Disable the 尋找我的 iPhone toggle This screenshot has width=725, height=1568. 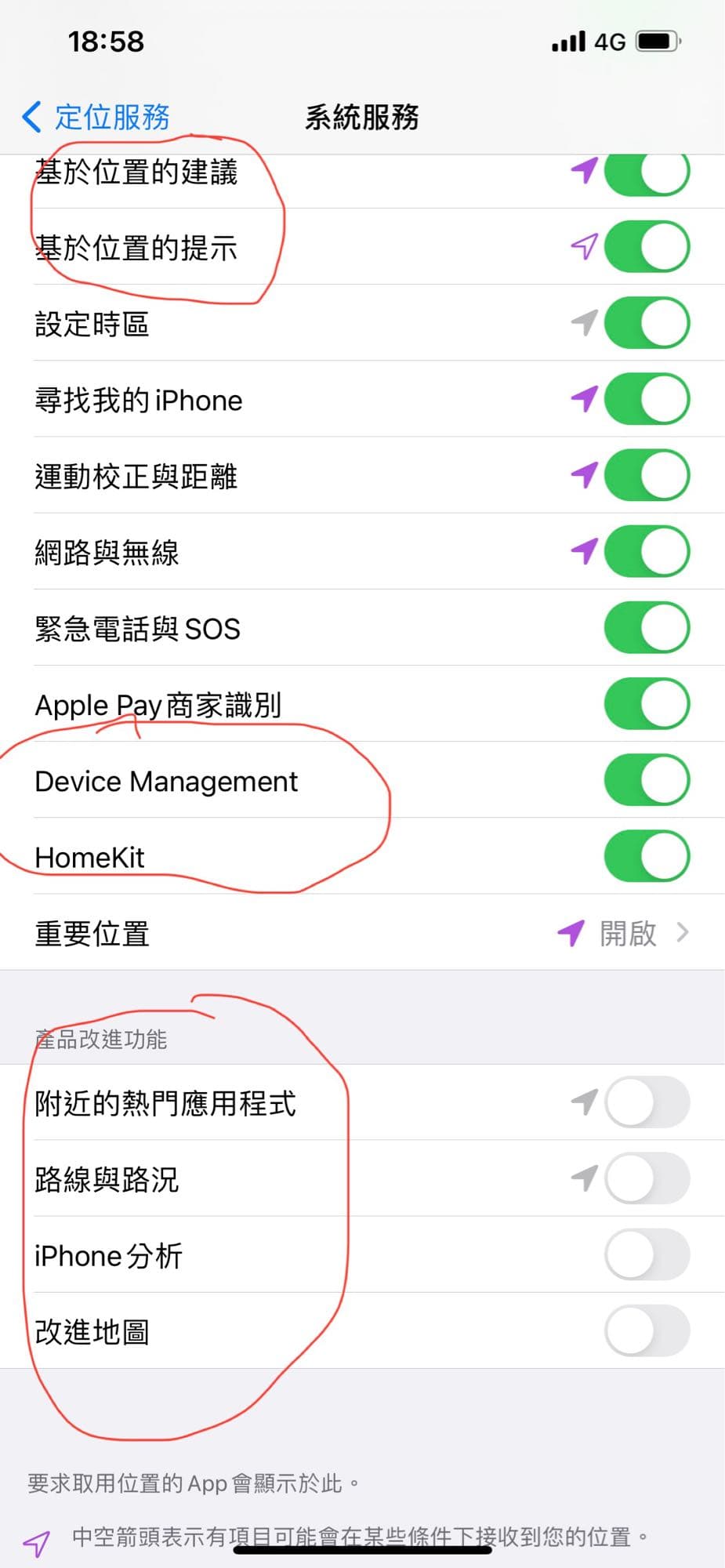[x=644, y=398]
